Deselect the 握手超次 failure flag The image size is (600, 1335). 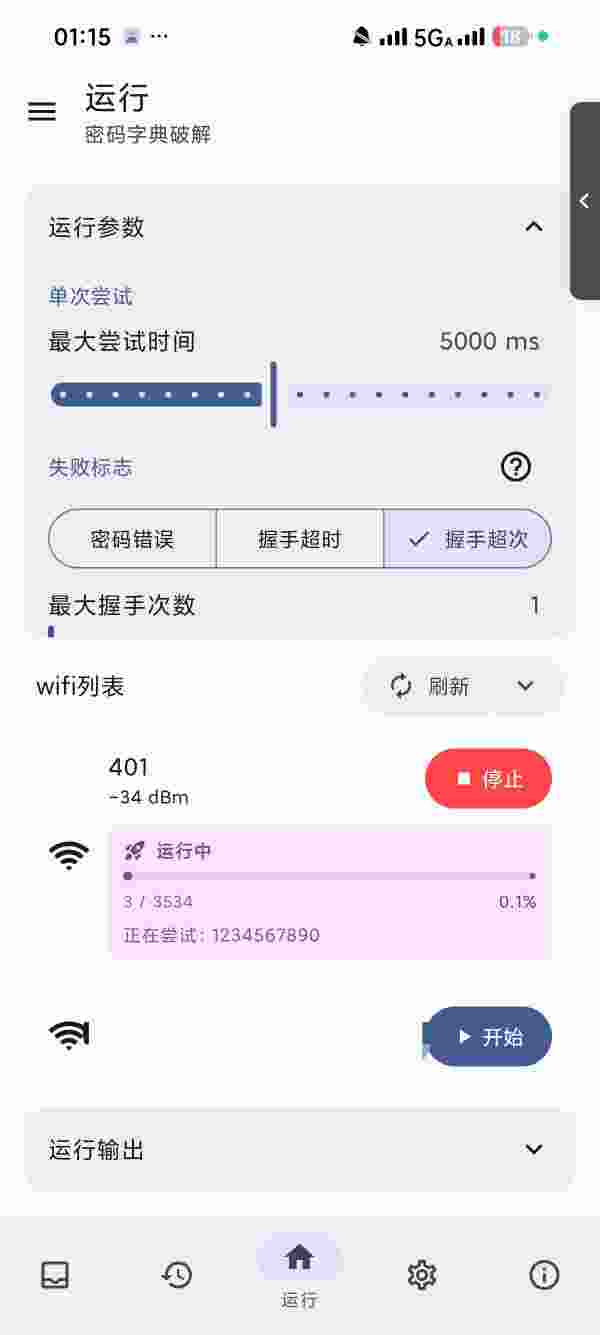tap(468, 540)
